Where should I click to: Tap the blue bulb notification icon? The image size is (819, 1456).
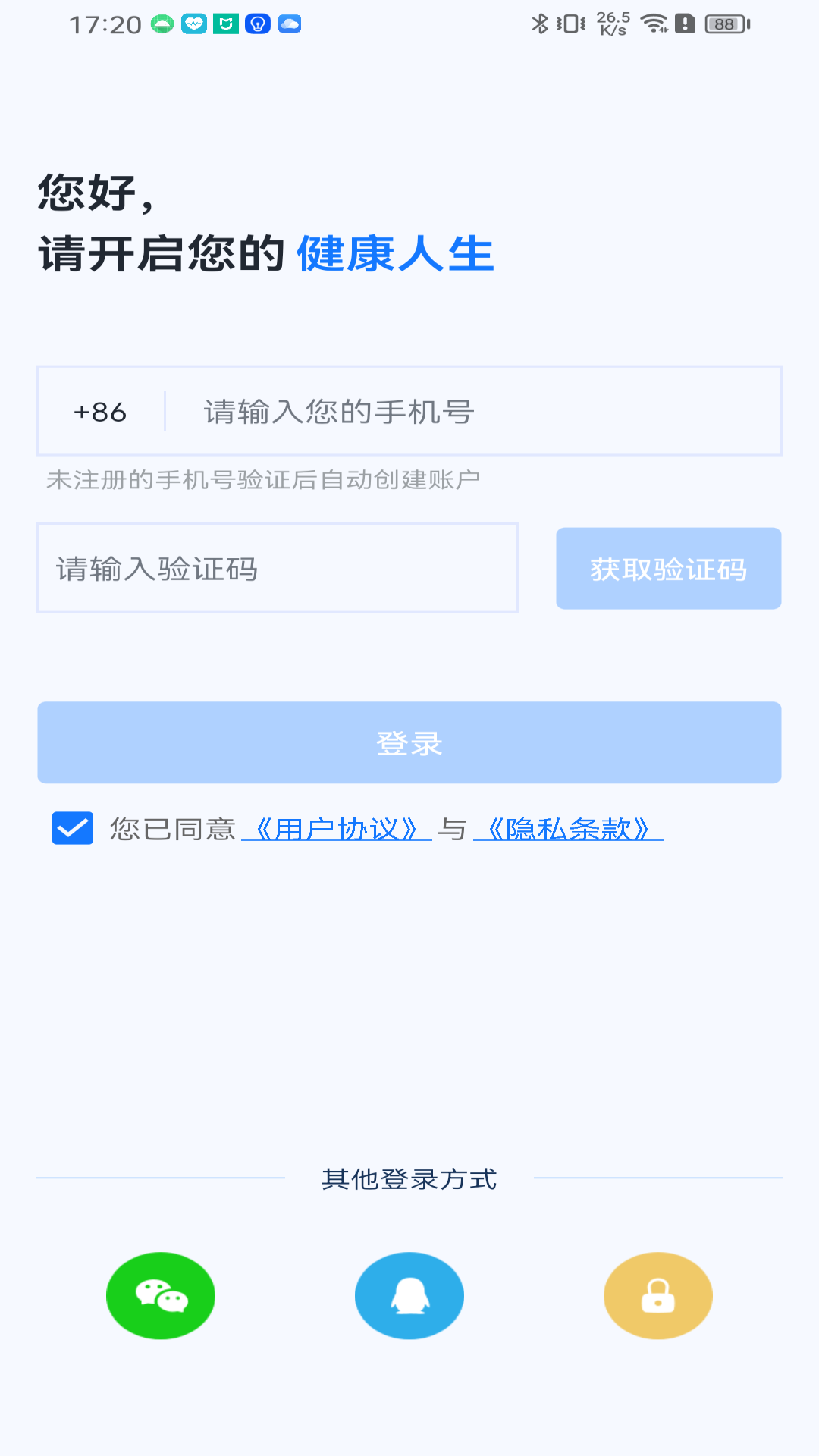pos(259,24)
